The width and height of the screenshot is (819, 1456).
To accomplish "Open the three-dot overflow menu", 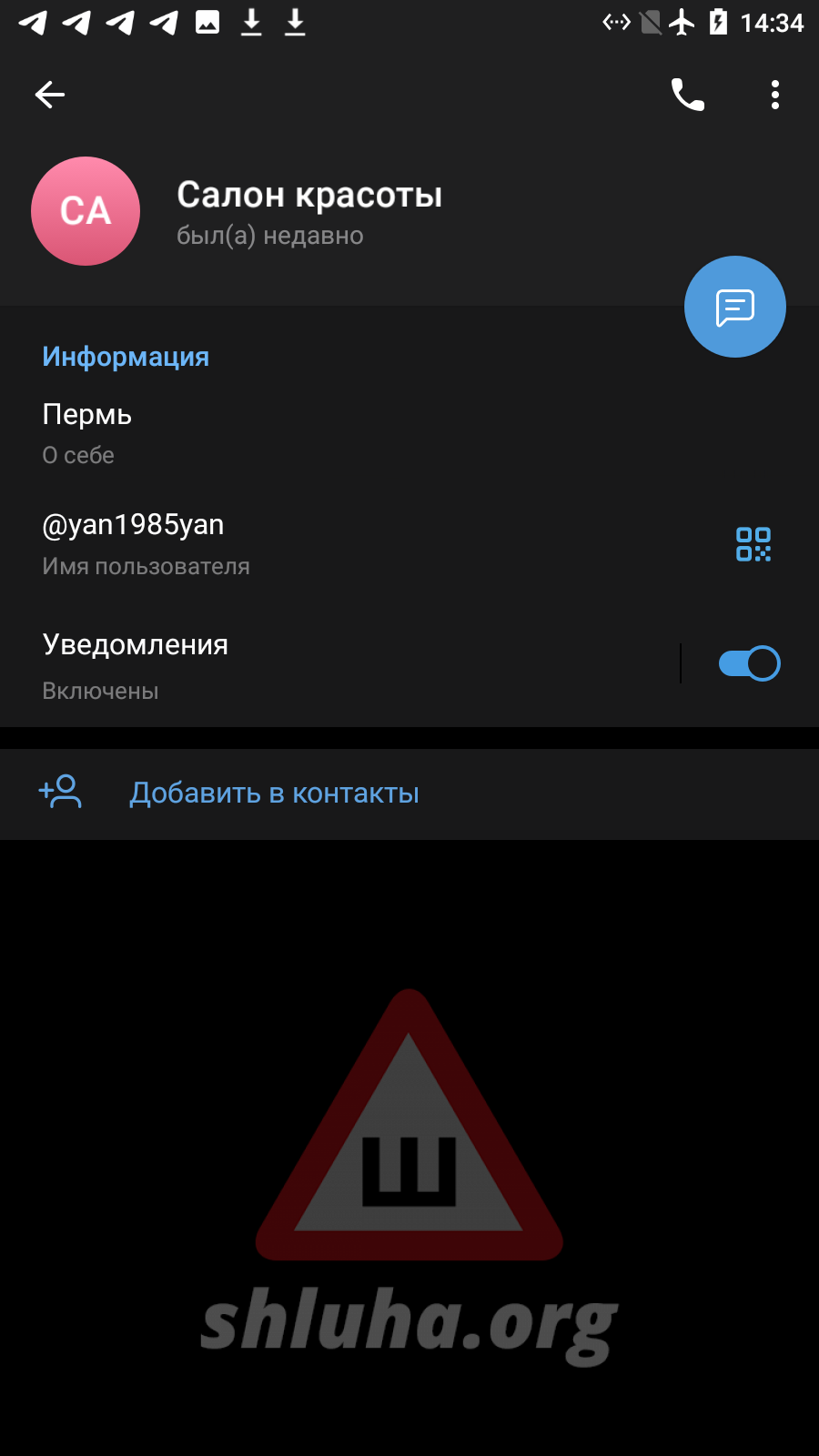I will pos(774,95).
